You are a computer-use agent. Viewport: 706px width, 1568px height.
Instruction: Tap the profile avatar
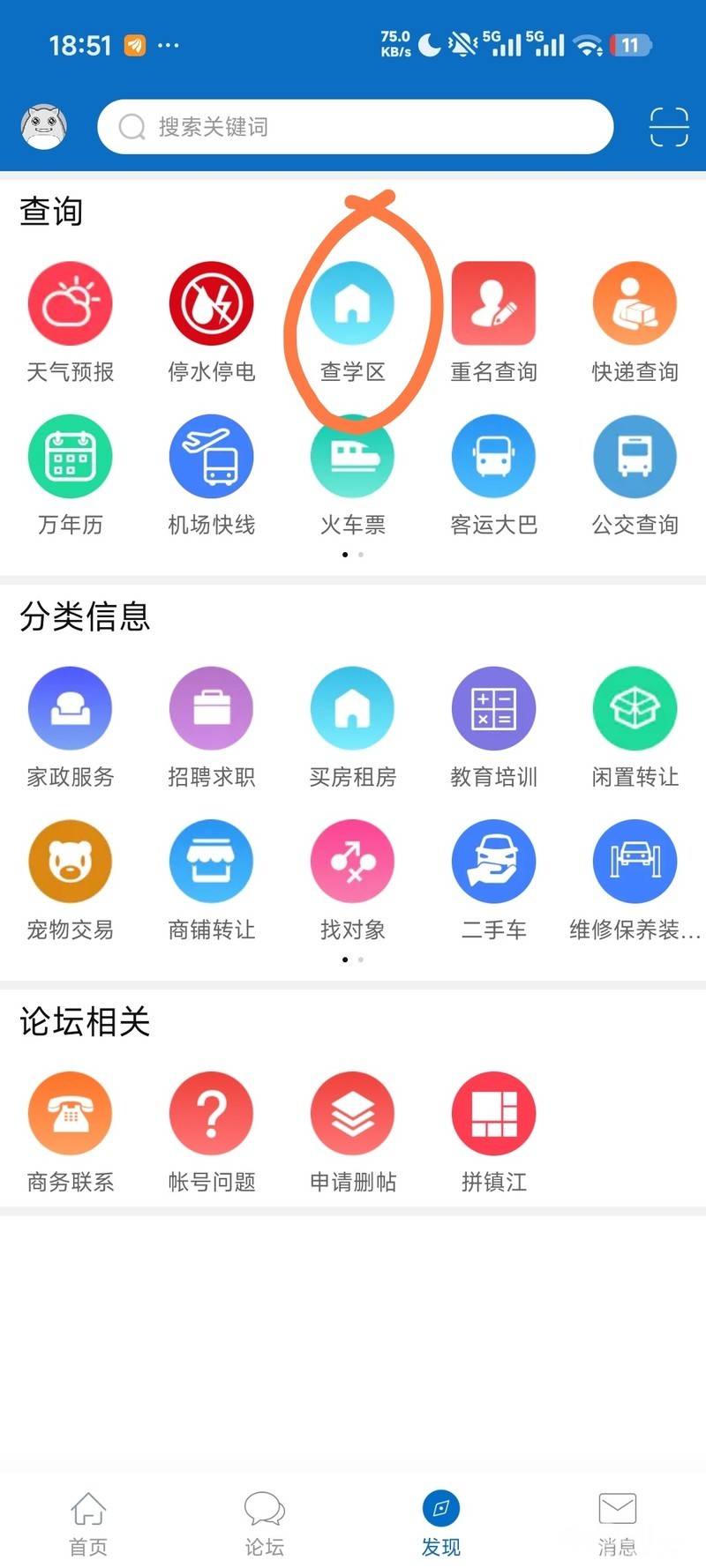click(43, 127)
